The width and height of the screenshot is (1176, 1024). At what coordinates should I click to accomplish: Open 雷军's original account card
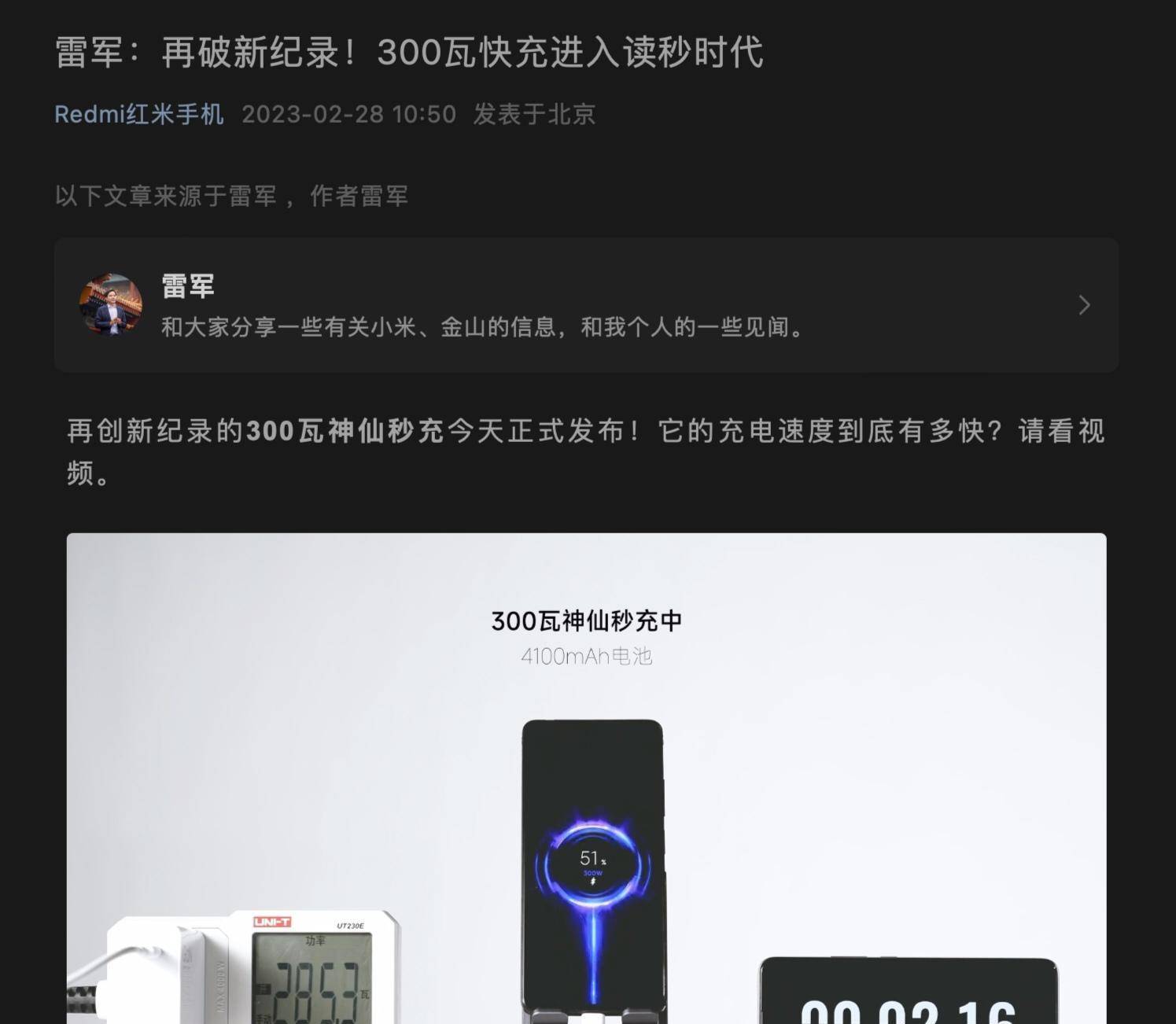(x=585, y=305)
